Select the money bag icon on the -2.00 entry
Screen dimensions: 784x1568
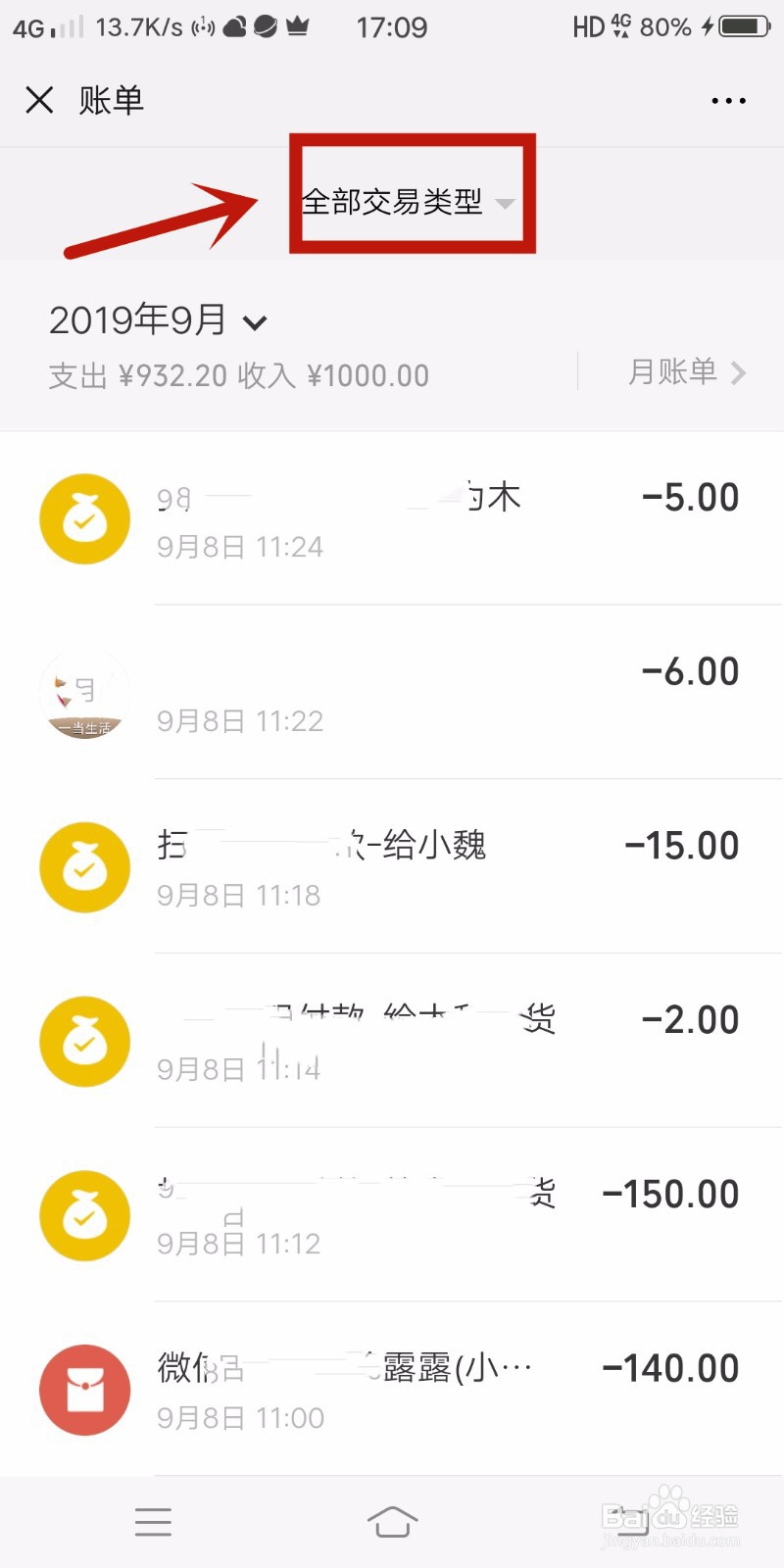tap(84, 1042)
